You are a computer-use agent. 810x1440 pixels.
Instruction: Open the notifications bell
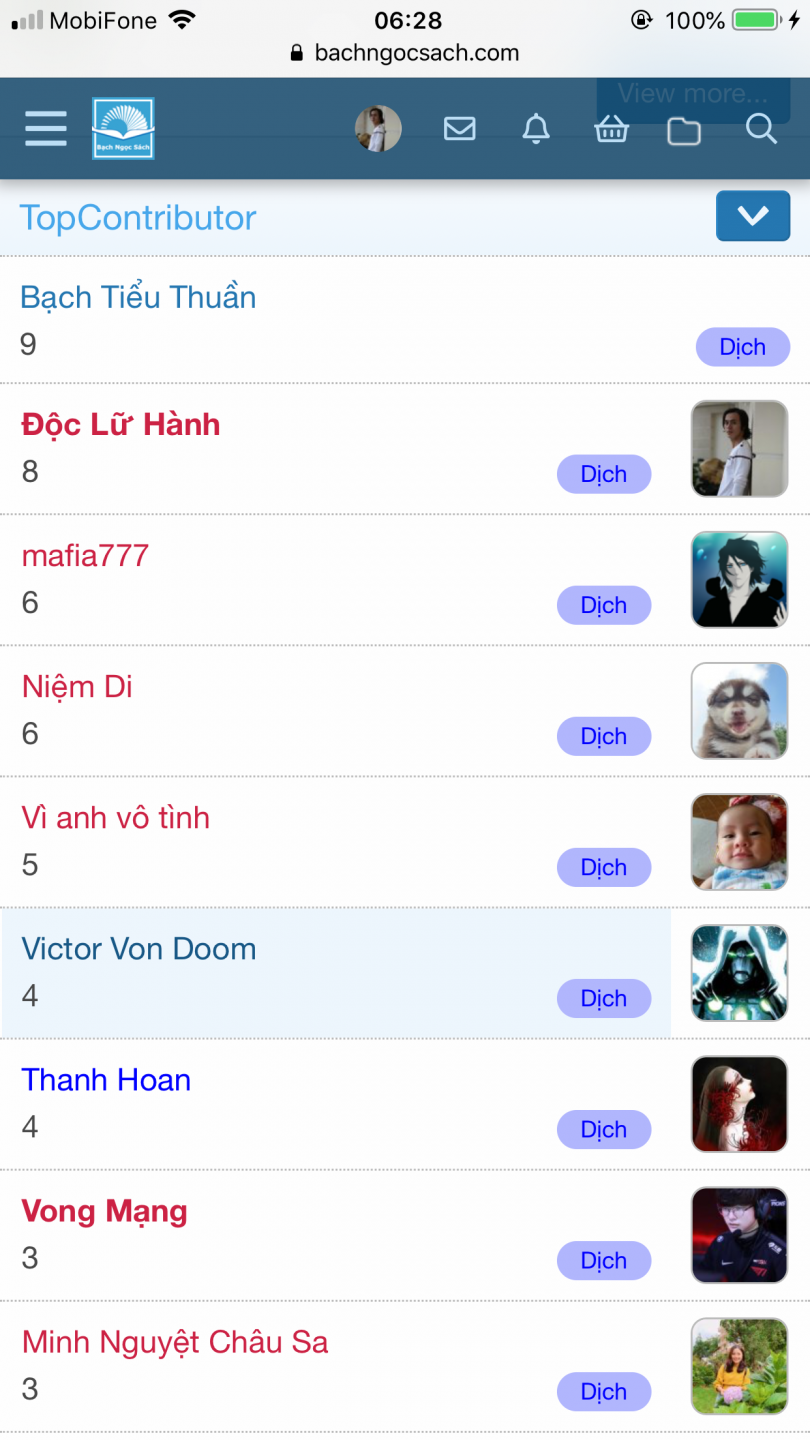tap(536, 129)
